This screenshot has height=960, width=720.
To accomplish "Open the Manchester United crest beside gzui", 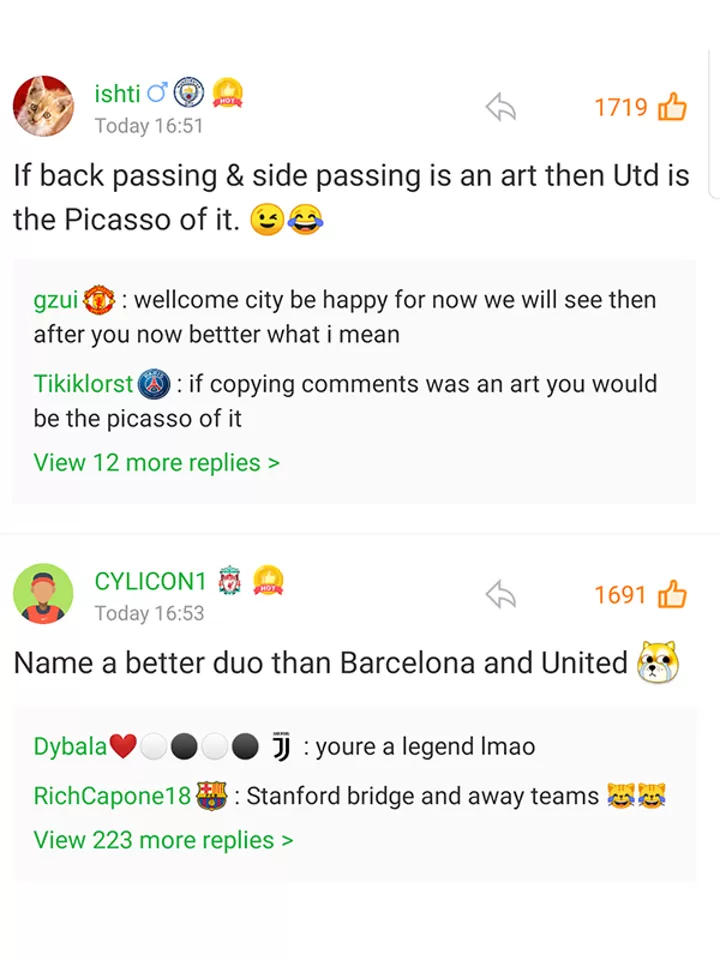I will point(98,298).
